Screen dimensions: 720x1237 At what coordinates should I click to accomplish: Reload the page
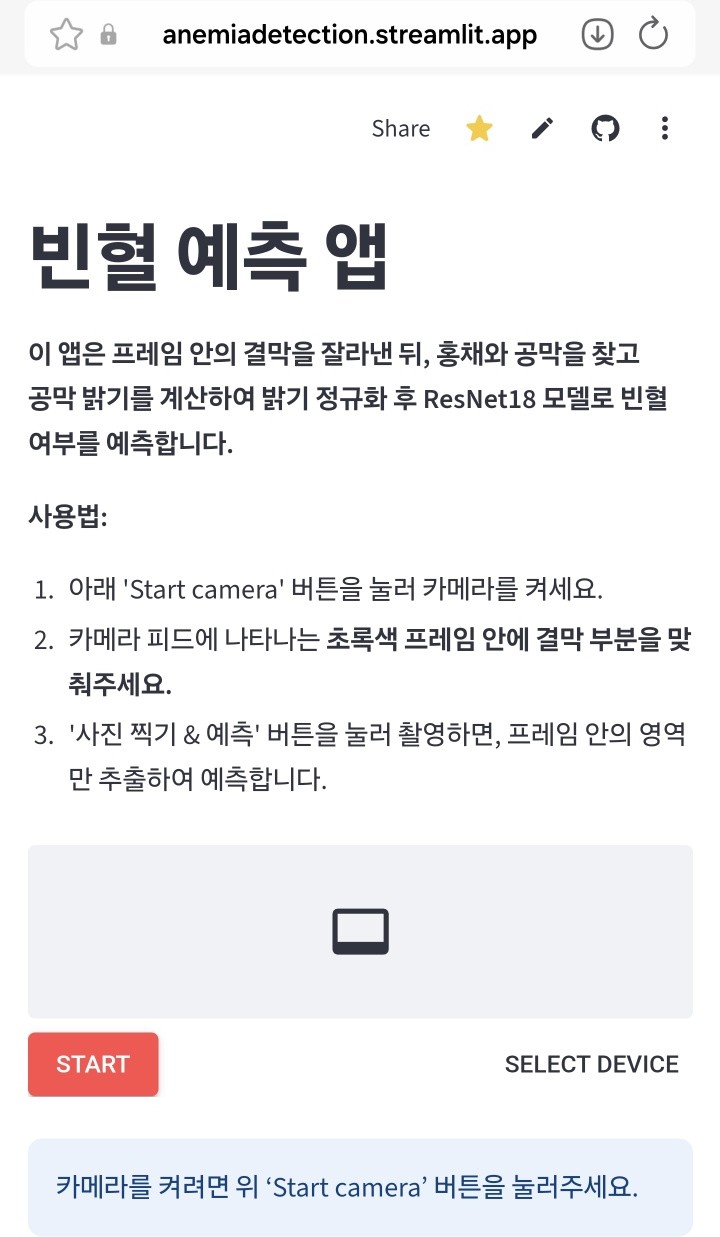[653, 35]
